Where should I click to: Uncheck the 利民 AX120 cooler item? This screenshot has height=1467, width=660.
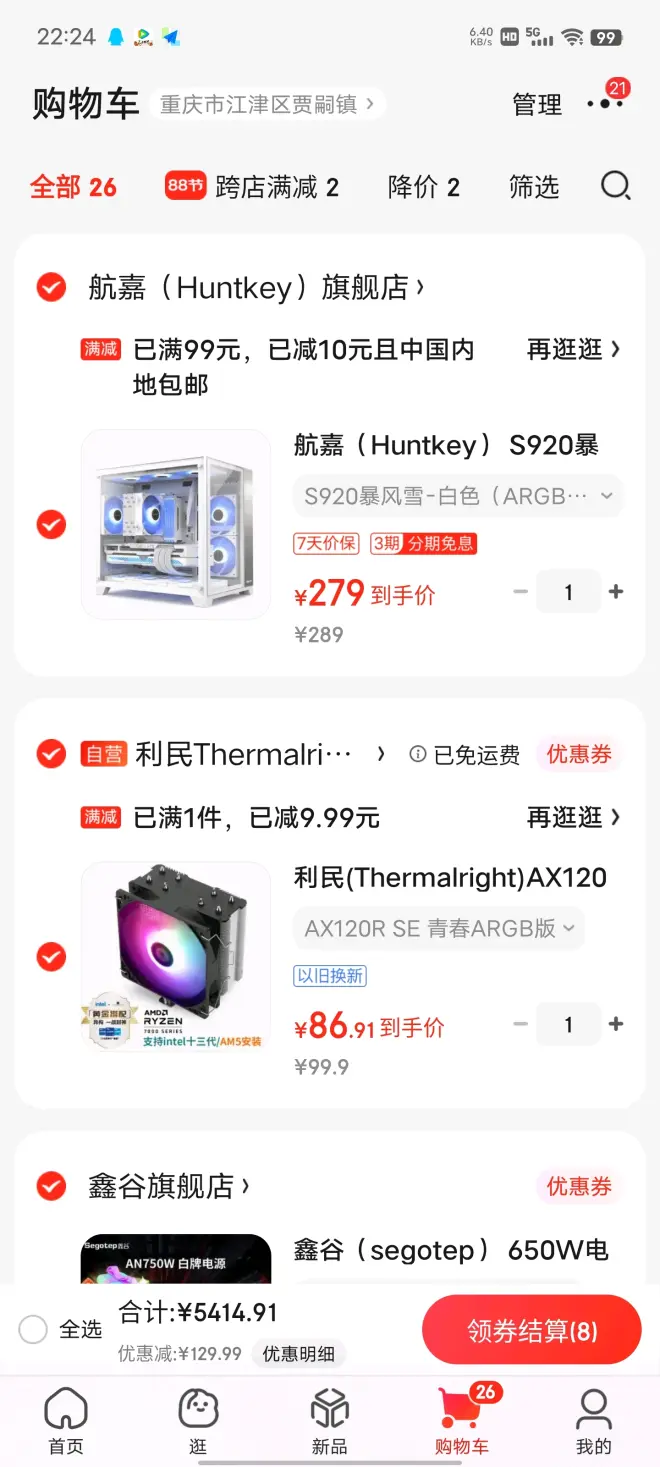pos(51,957)
